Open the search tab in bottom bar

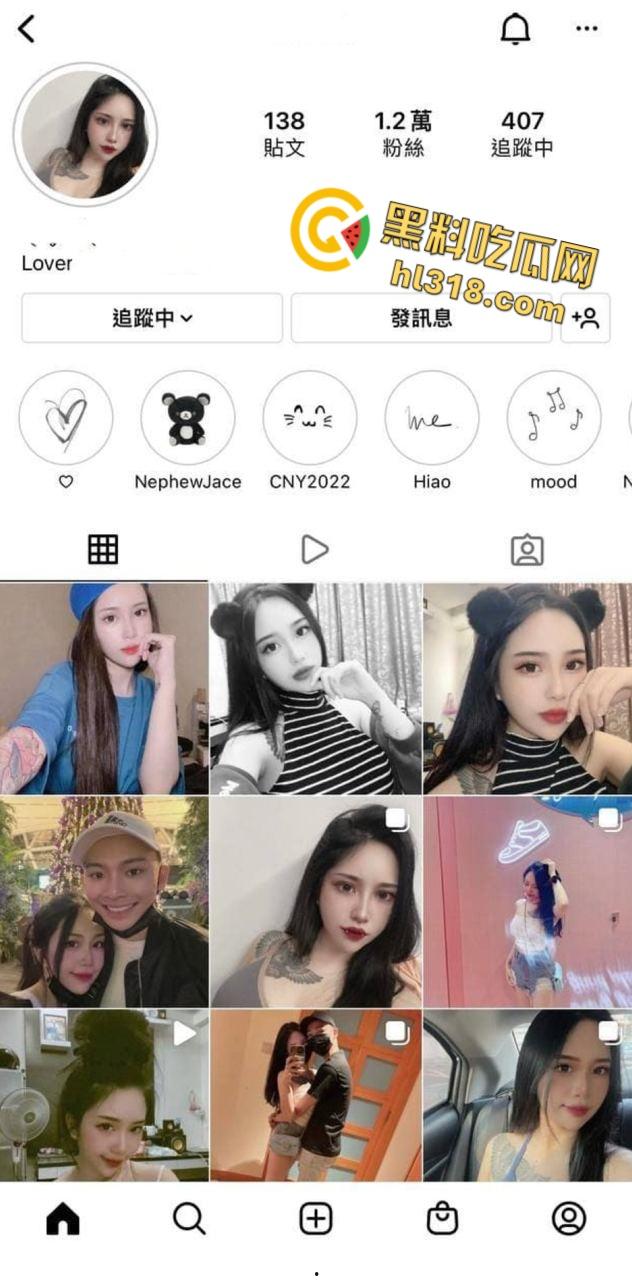point(189,1218)
